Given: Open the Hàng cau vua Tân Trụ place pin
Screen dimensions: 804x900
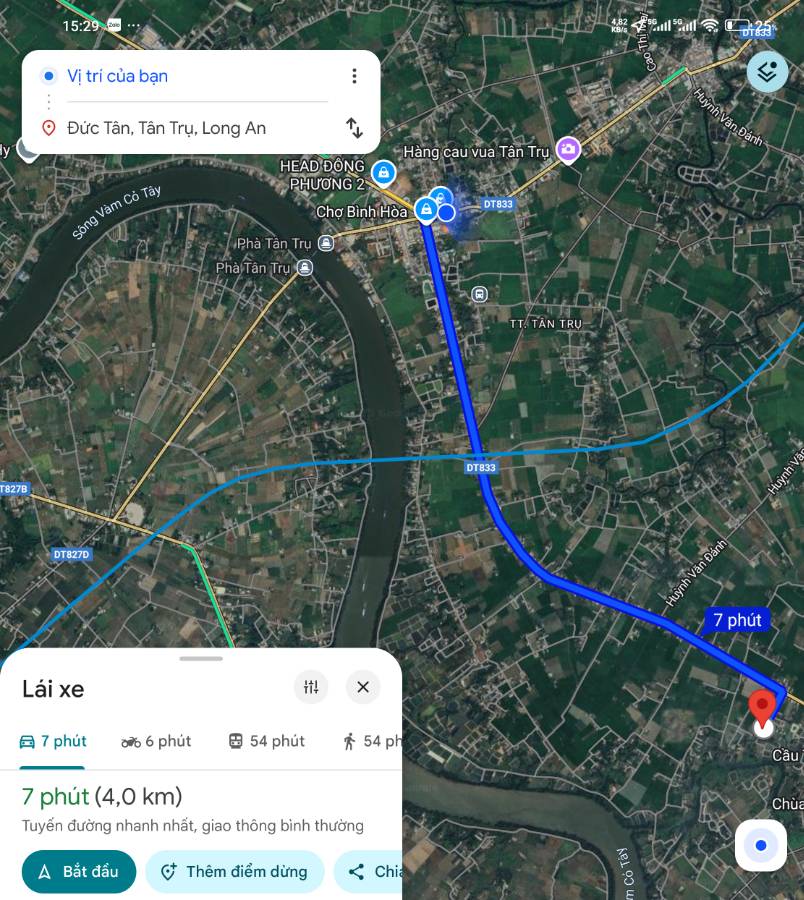Looking at the screenshot, I should tap(568, 150).
